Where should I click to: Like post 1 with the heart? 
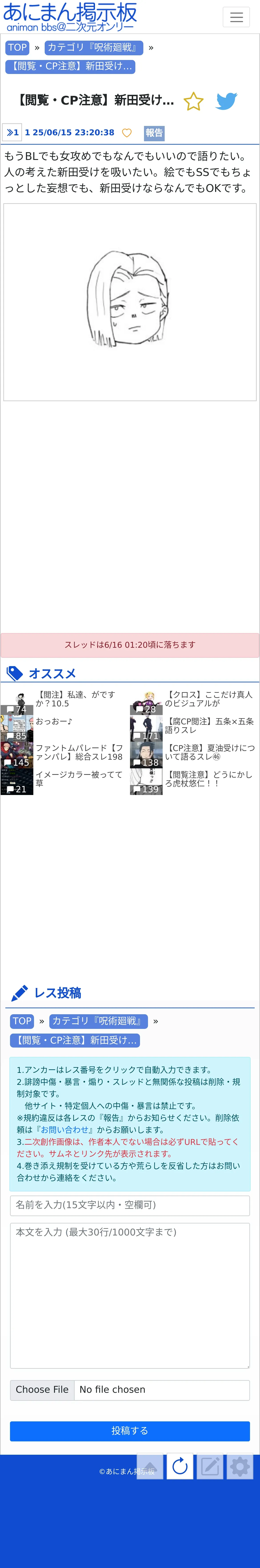(x=127, y=133)
